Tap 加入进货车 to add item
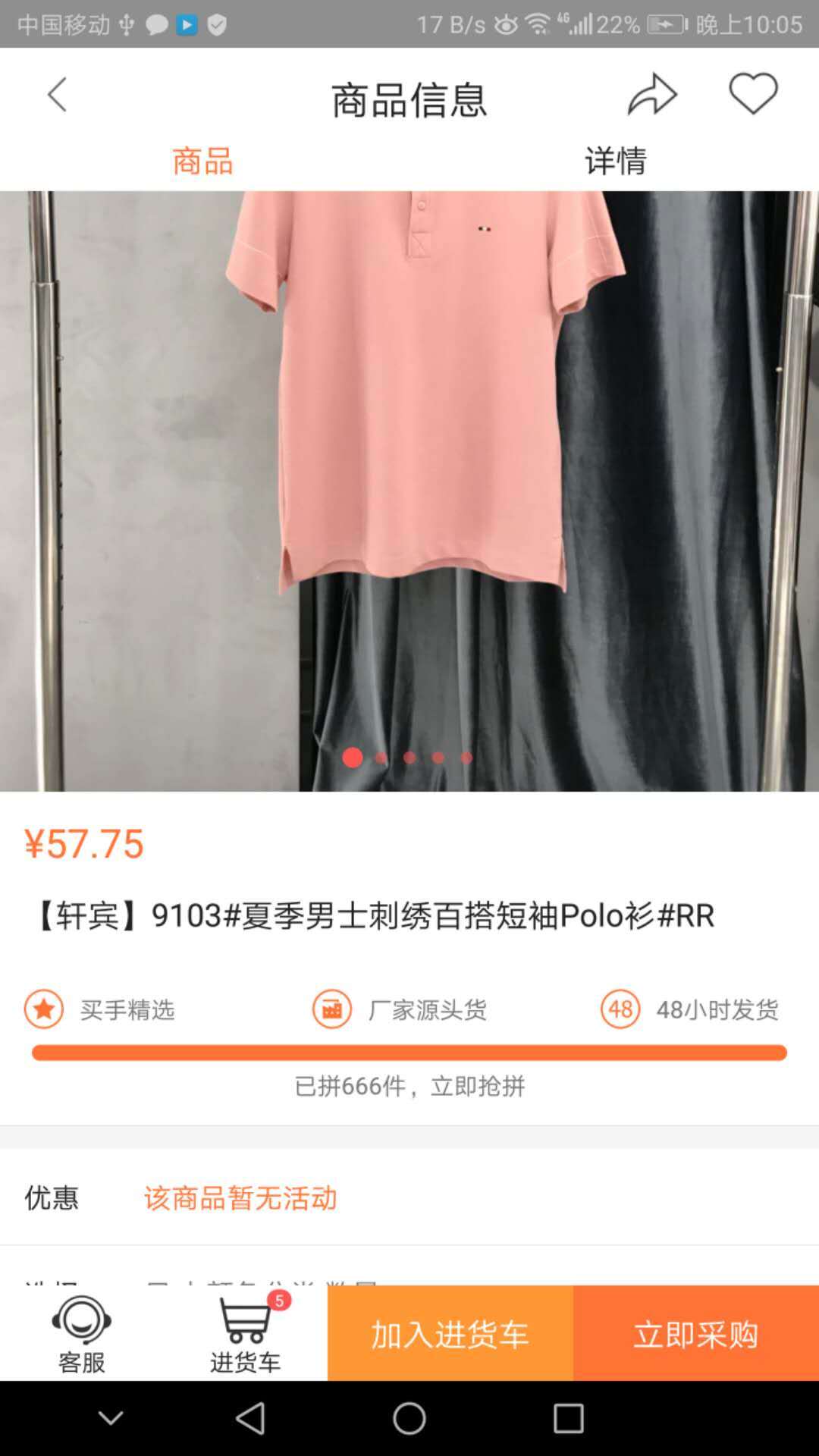This screenshot has height=1456, width=819. click(x=450, y=1334)
